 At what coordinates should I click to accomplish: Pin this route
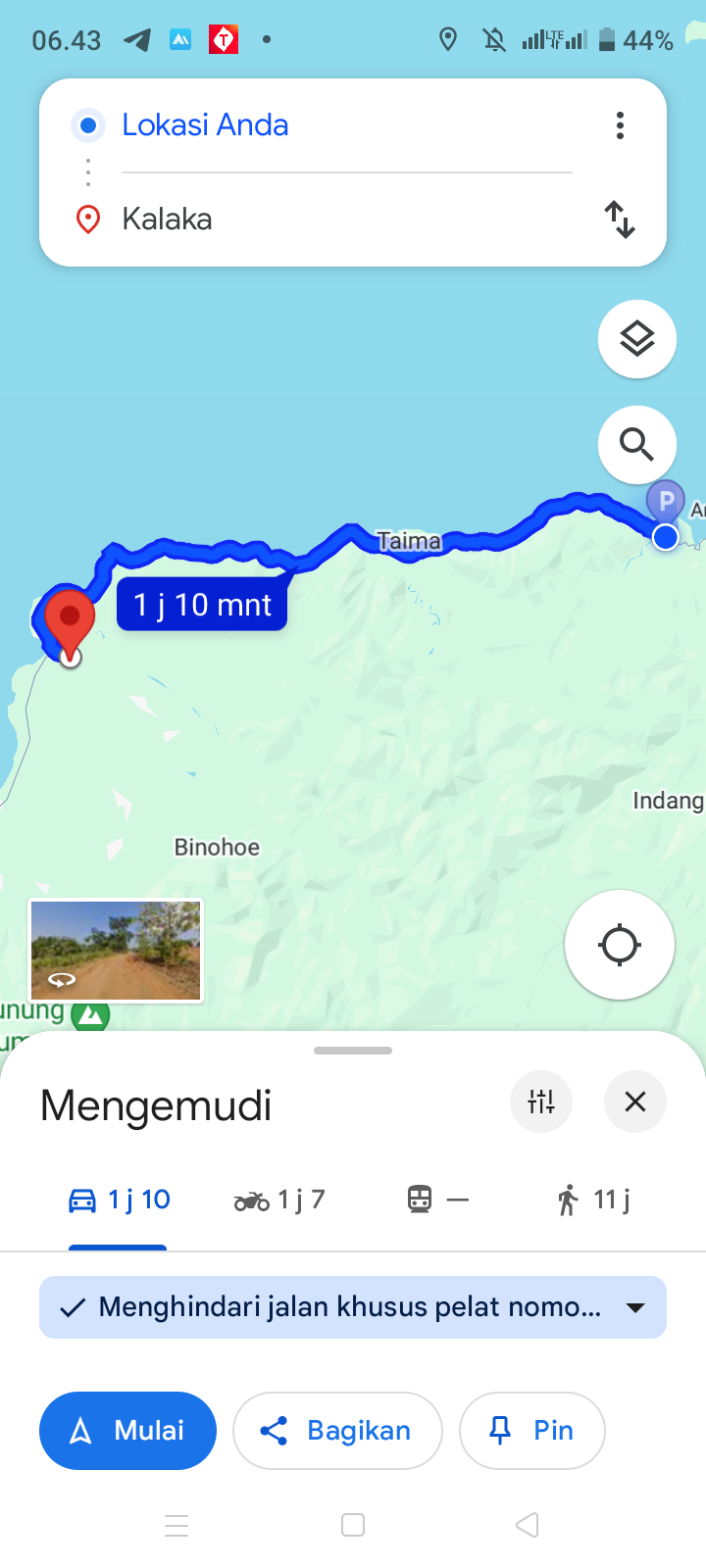(x=532, y=1431)
